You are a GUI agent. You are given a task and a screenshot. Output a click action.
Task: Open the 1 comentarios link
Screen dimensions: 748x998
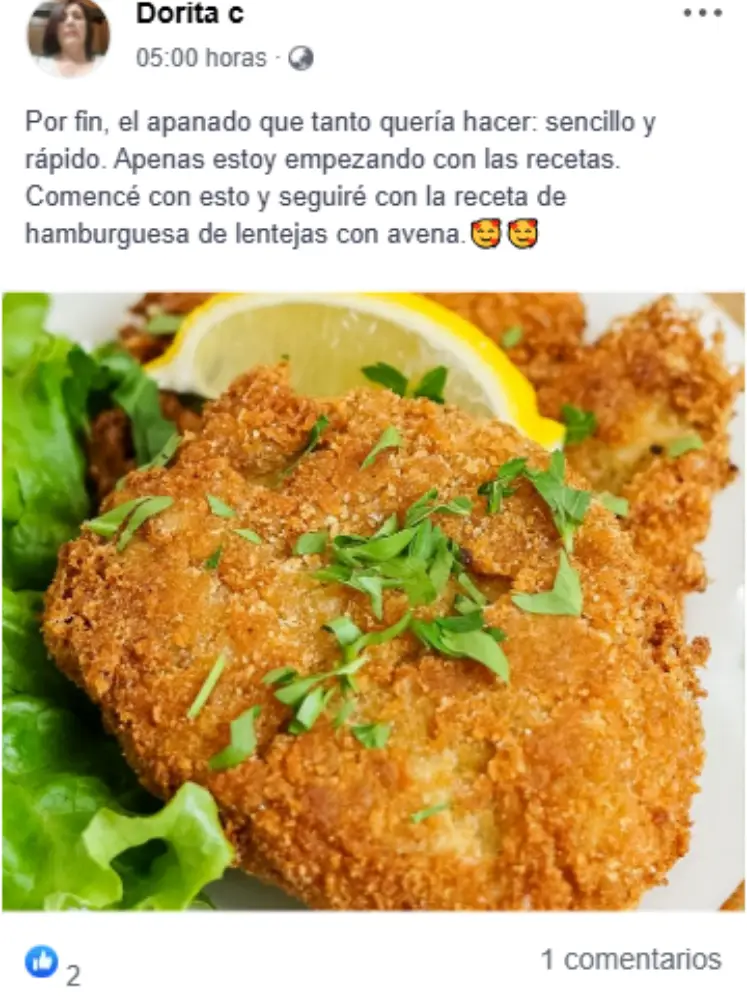click(630, 959)
